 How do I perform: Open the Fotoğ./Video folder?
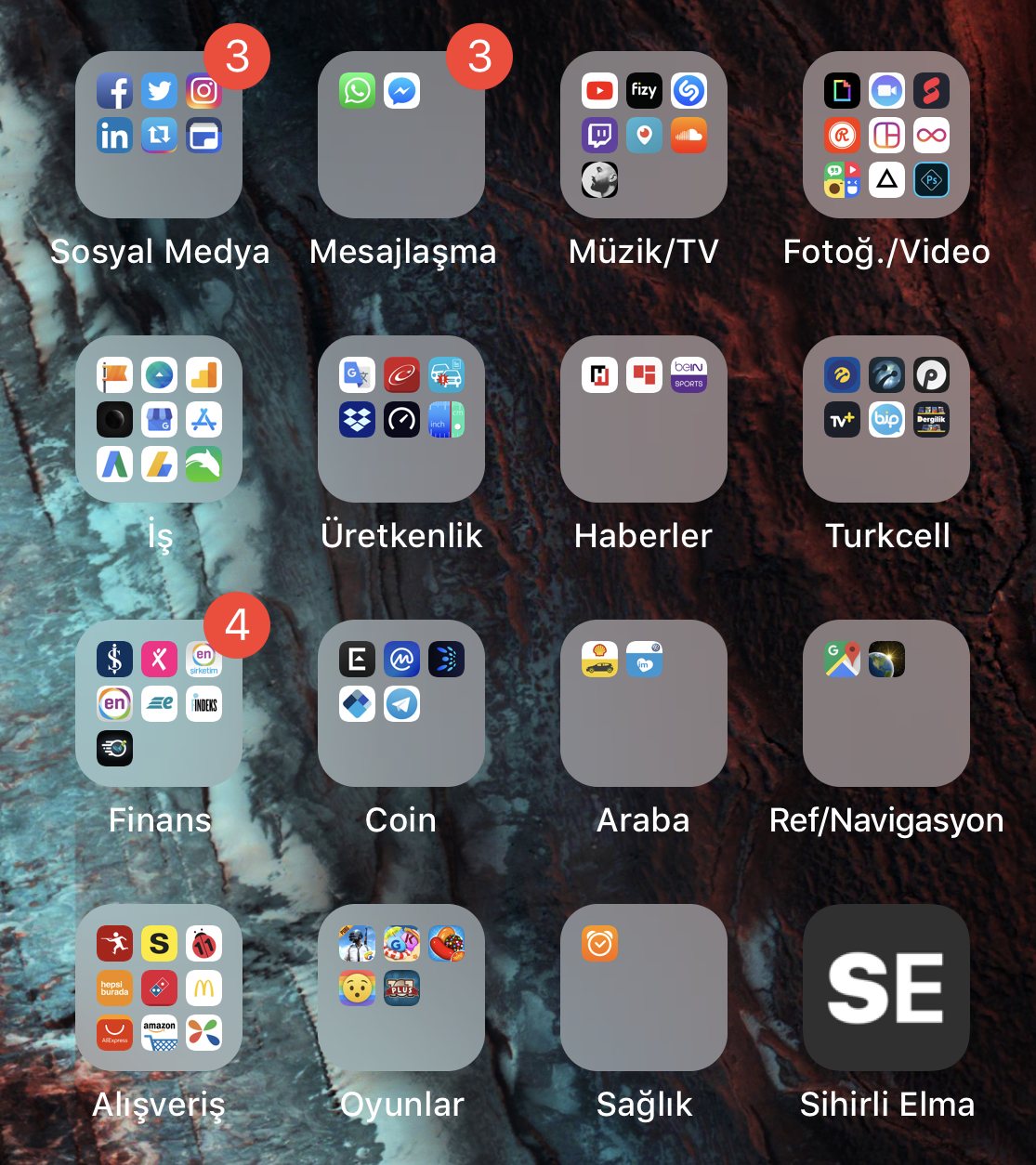click(886, 135)
